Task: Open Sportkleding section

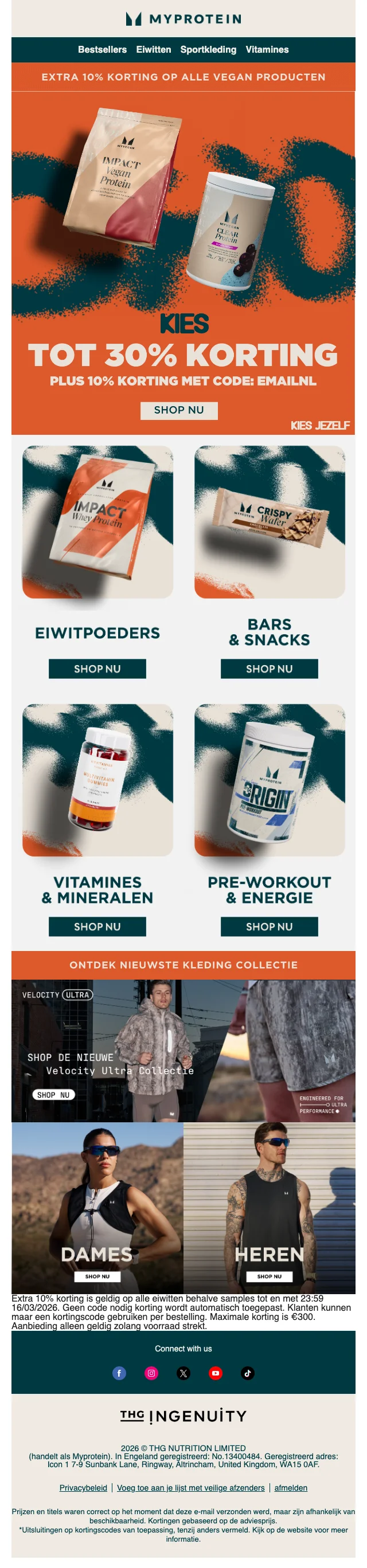Action: [208, 49]
